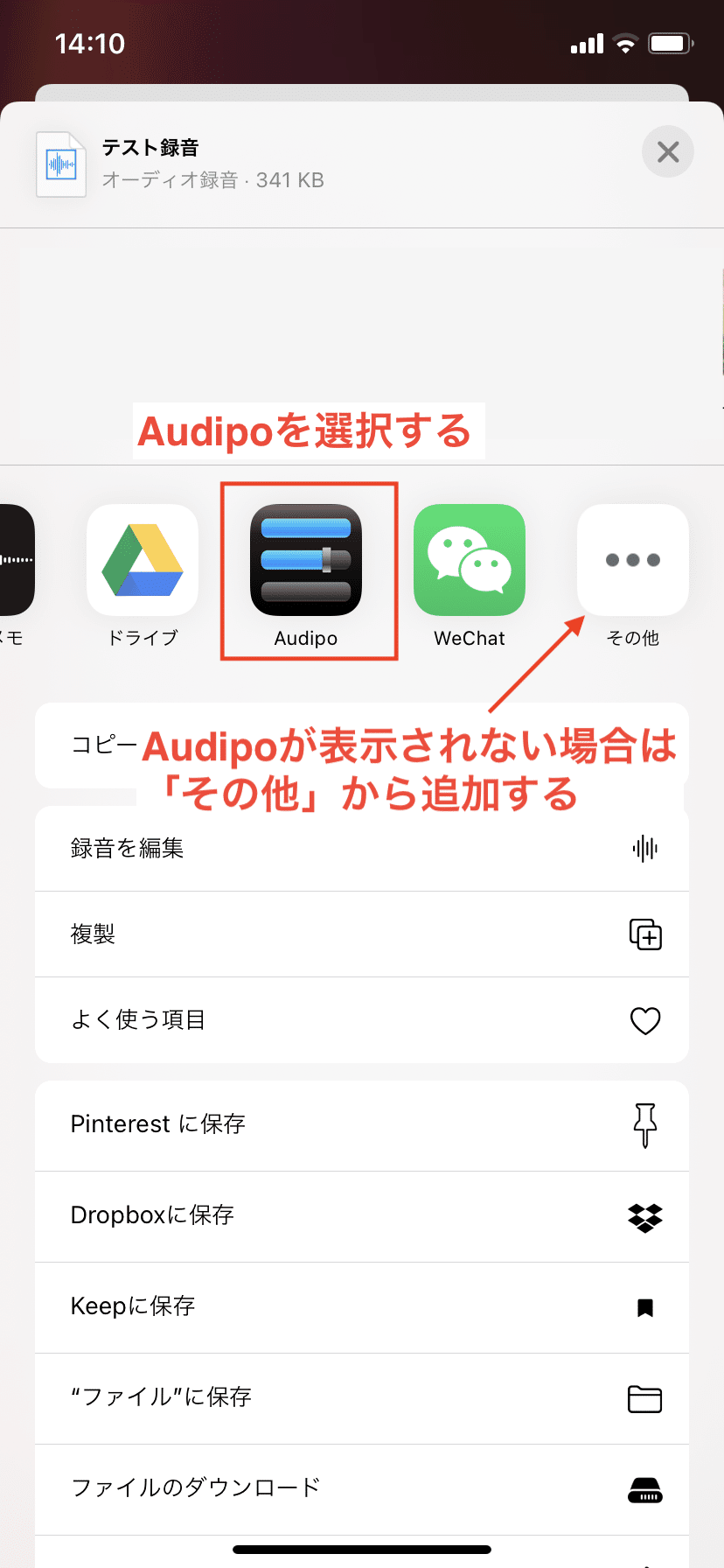The height and width of the screenshot is (1568, 724).
Task: Tap the partially visible app icon on far left
Action: pos(16,560)
